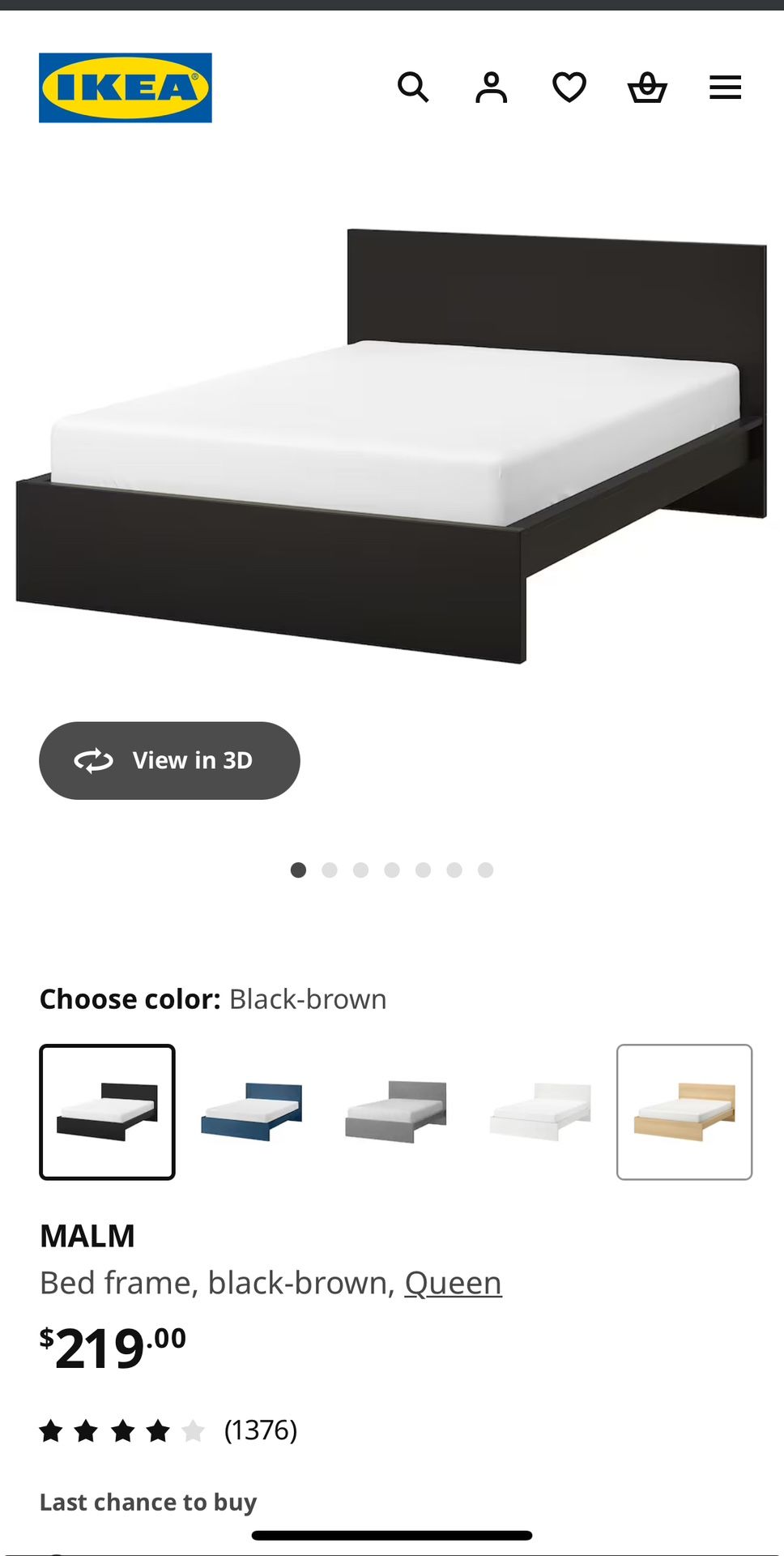Screen dimensions: 784x1556
Task: Select the white bed frame color
Action: tap(540, 1112)
